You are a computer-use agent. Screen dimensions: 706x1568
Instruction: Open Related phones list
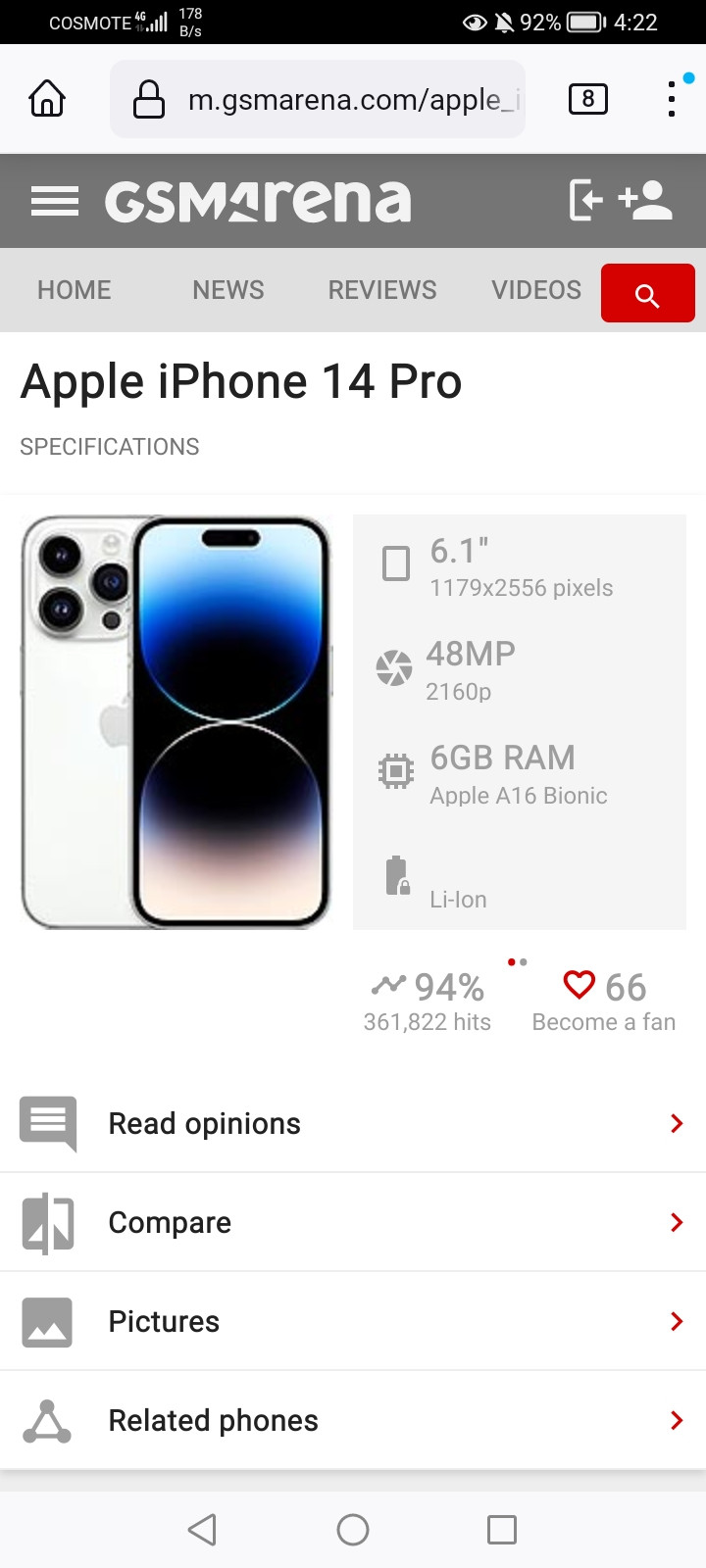click(353, 1420)
